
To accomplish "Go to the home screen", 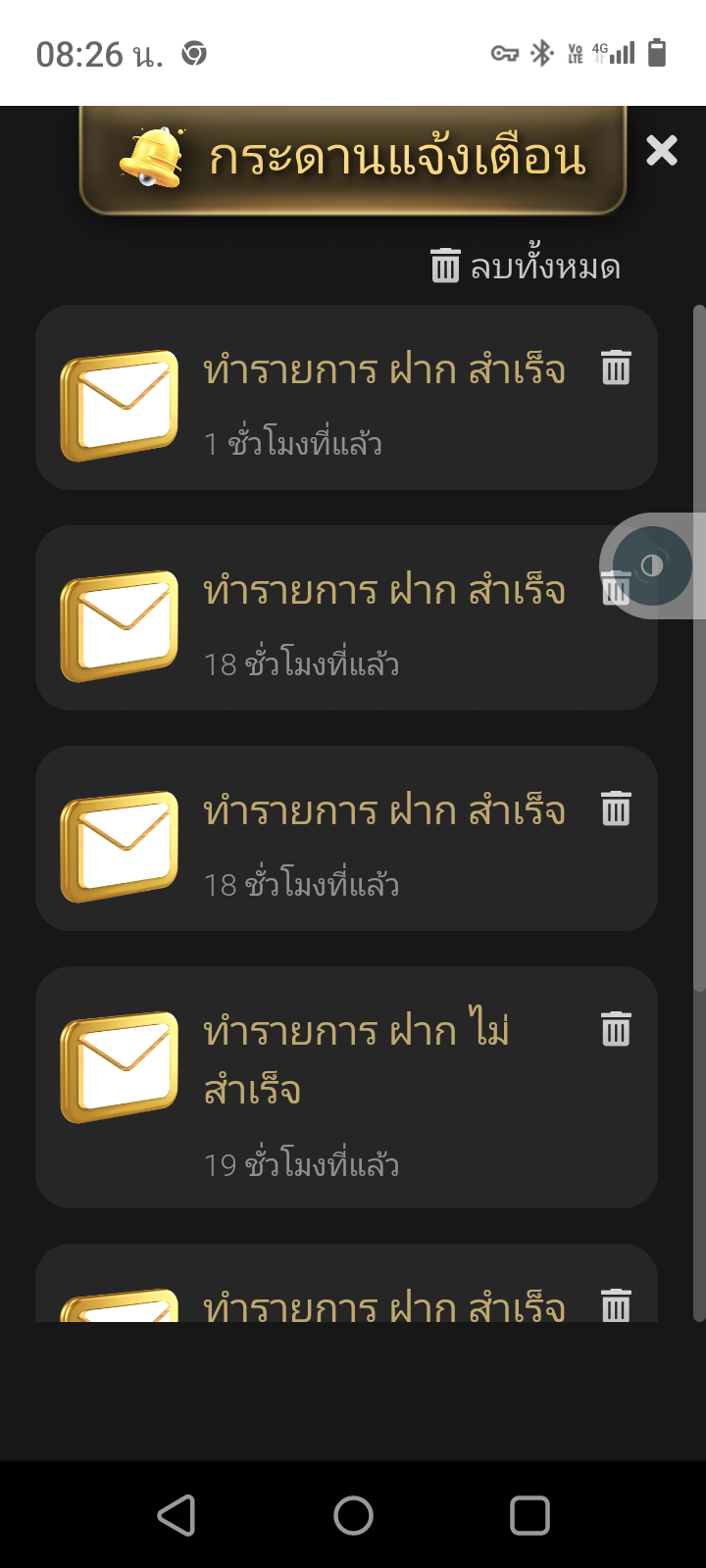I will [x=353, y=1515].
